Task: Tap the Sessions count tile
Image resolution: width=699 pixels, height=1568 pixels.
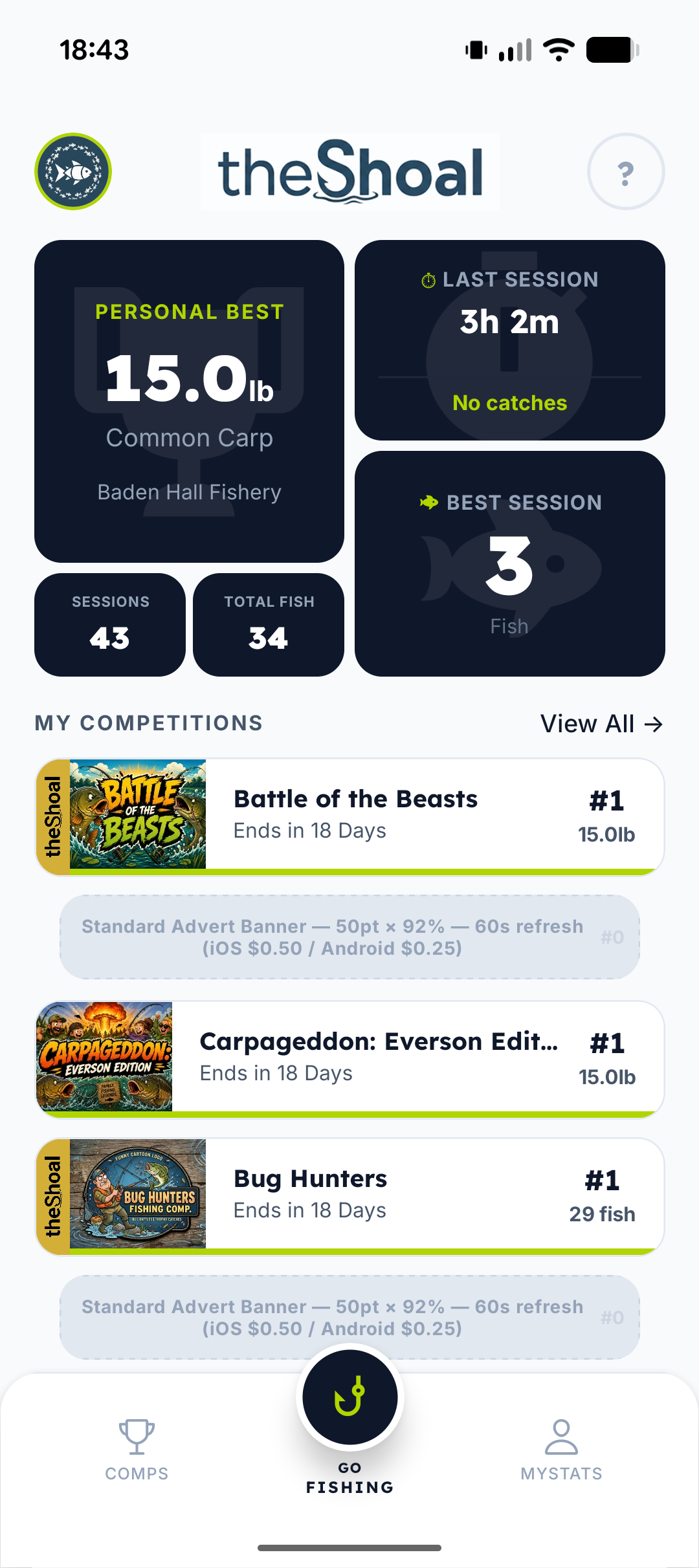Action: coord(110,625)
